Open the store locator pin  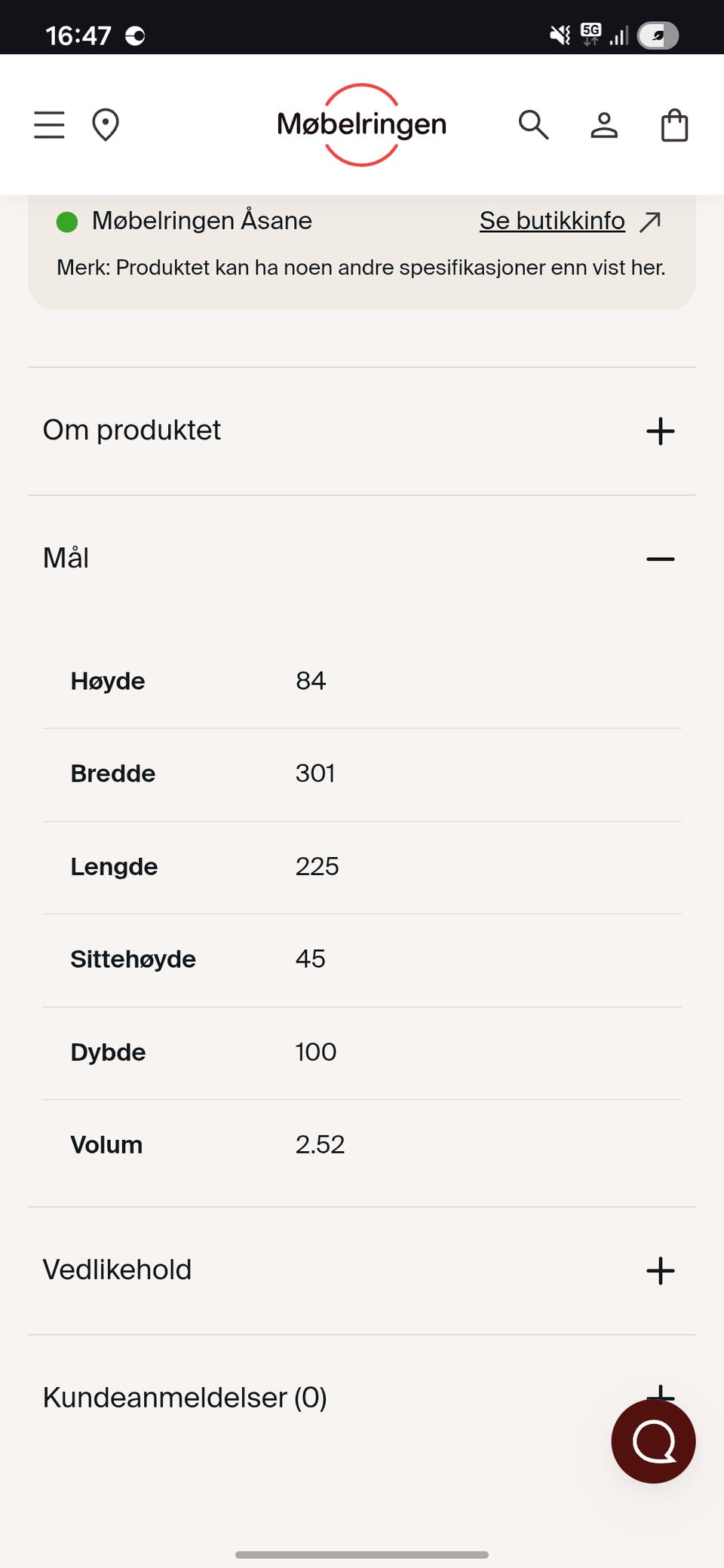click(x=106, y=124)
